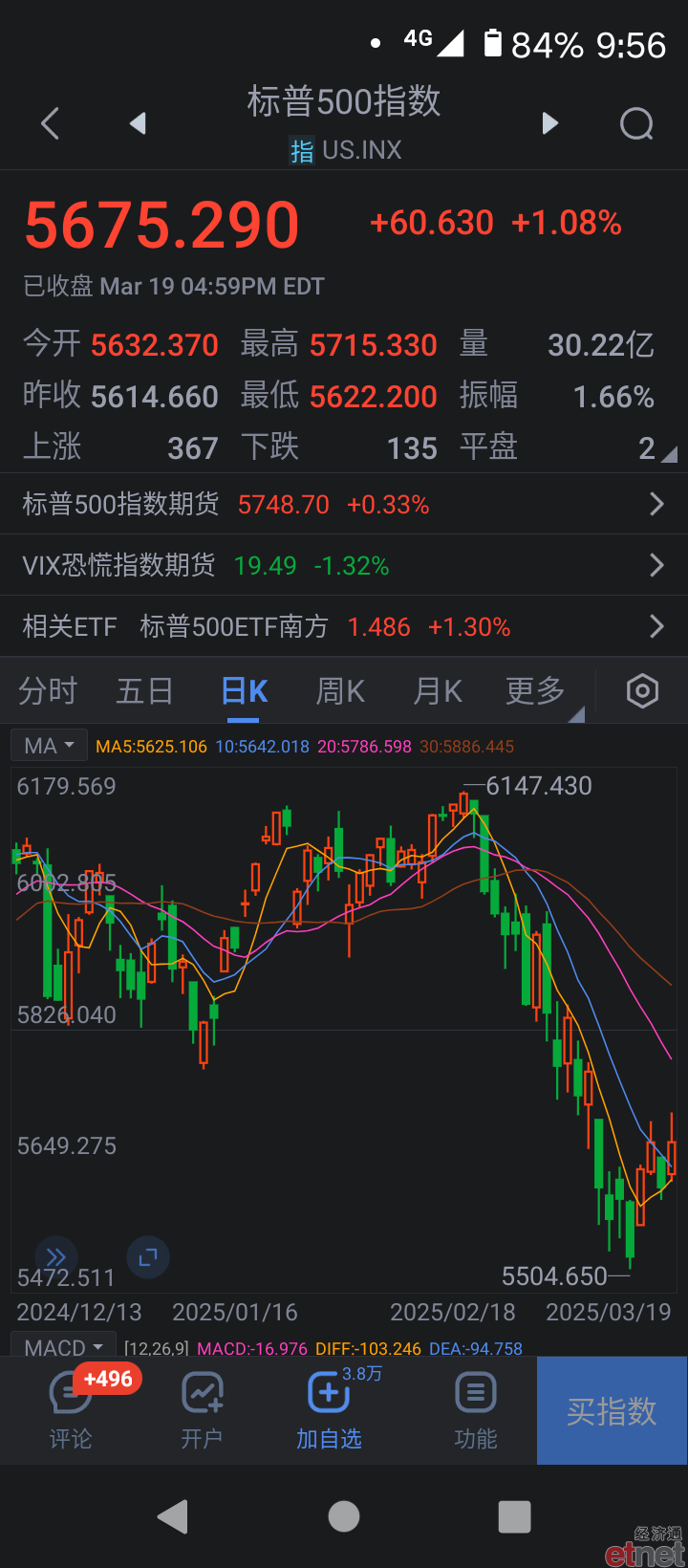Viewport: 688px width, 1568px height.
Task: Switch to 分时 chart tab
Action: pyautogui.click(x=48, y=690)
